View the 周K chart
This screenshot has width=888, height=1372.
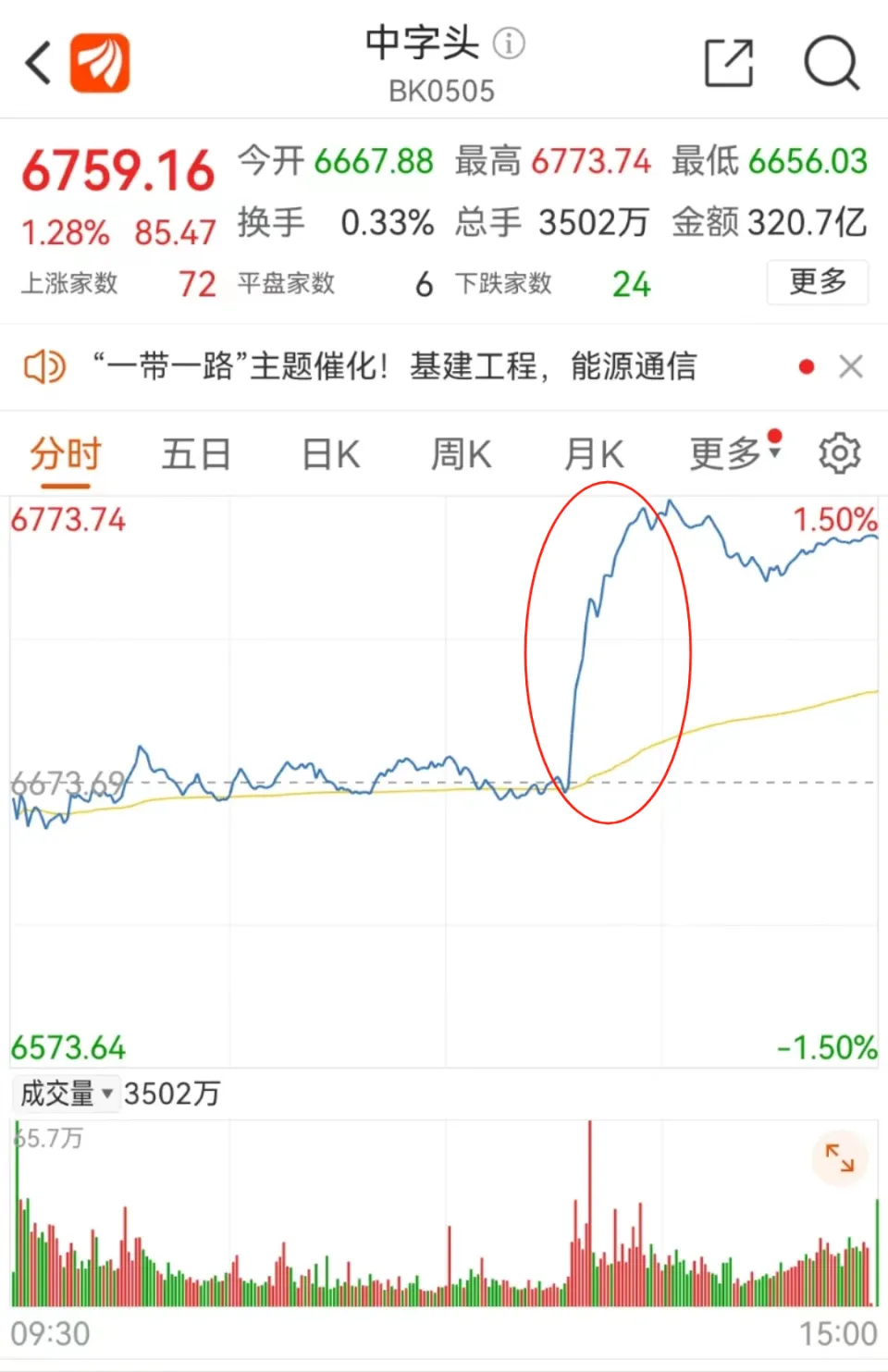461,454
